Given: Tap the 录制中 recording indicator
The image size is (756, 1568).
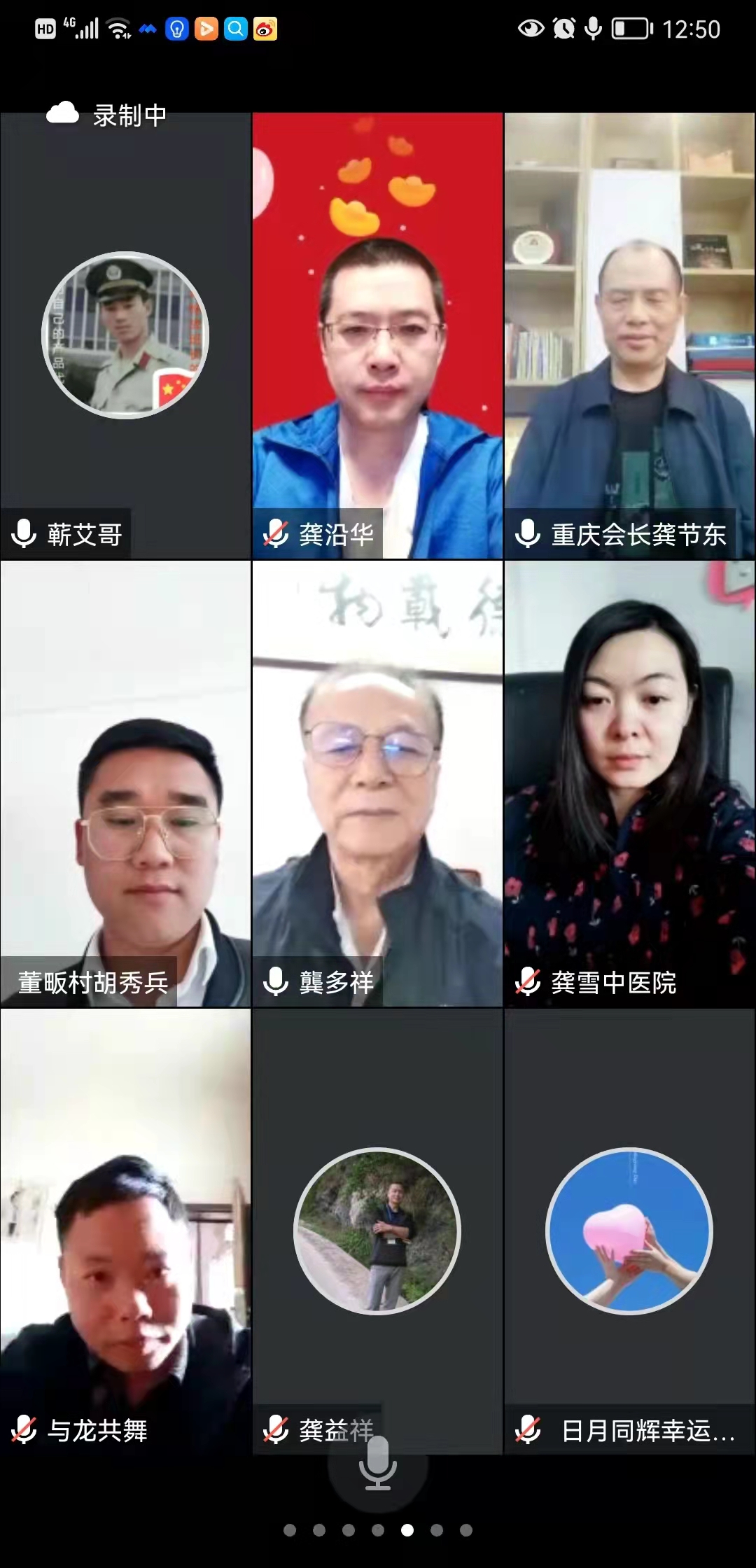Looking at the screenshot, I should click(x=106, y=115).
